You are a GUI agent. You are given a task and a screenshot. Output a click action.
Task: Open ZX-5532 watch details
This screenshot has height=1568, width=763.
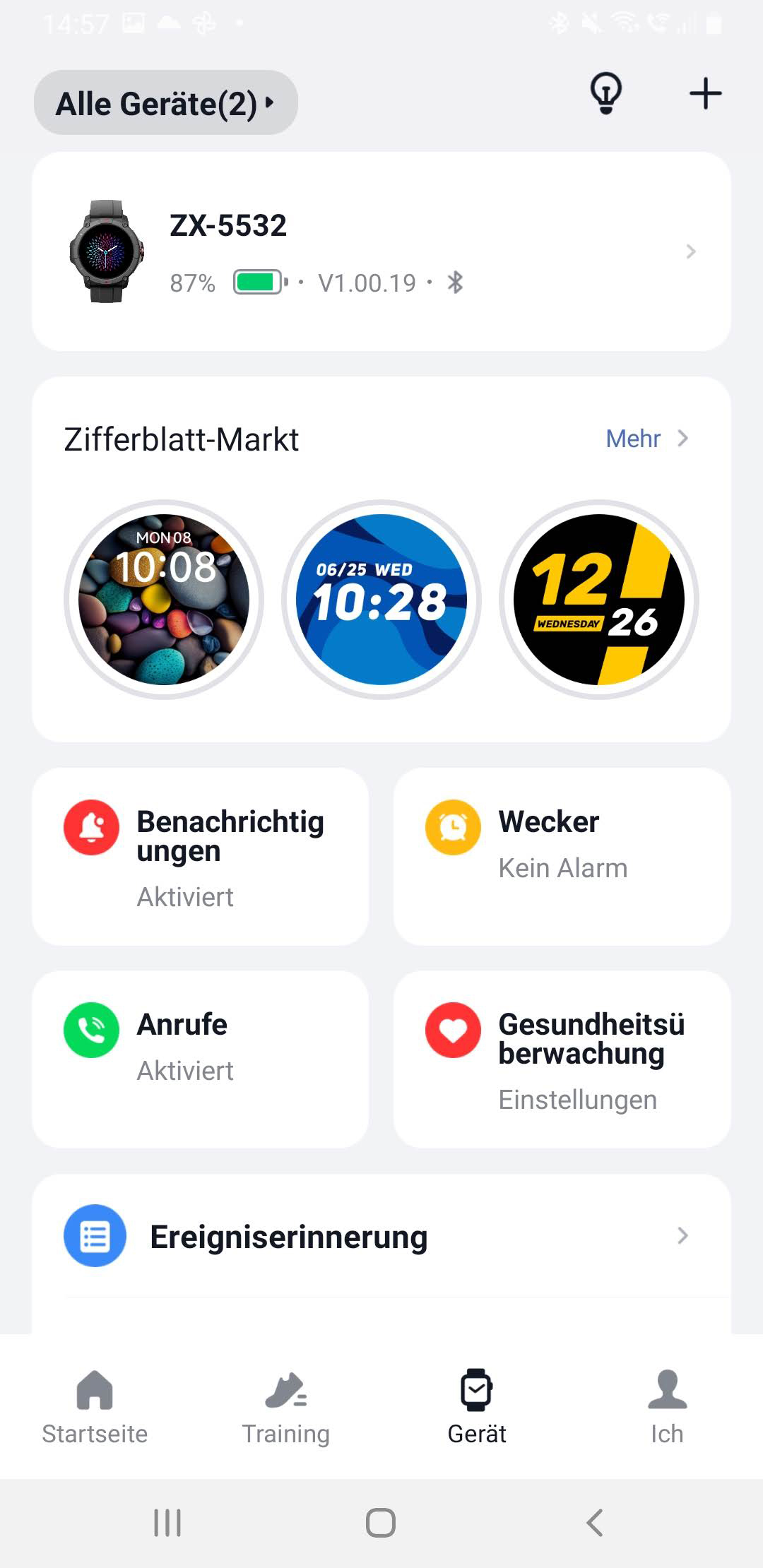[x=381, y=251]
